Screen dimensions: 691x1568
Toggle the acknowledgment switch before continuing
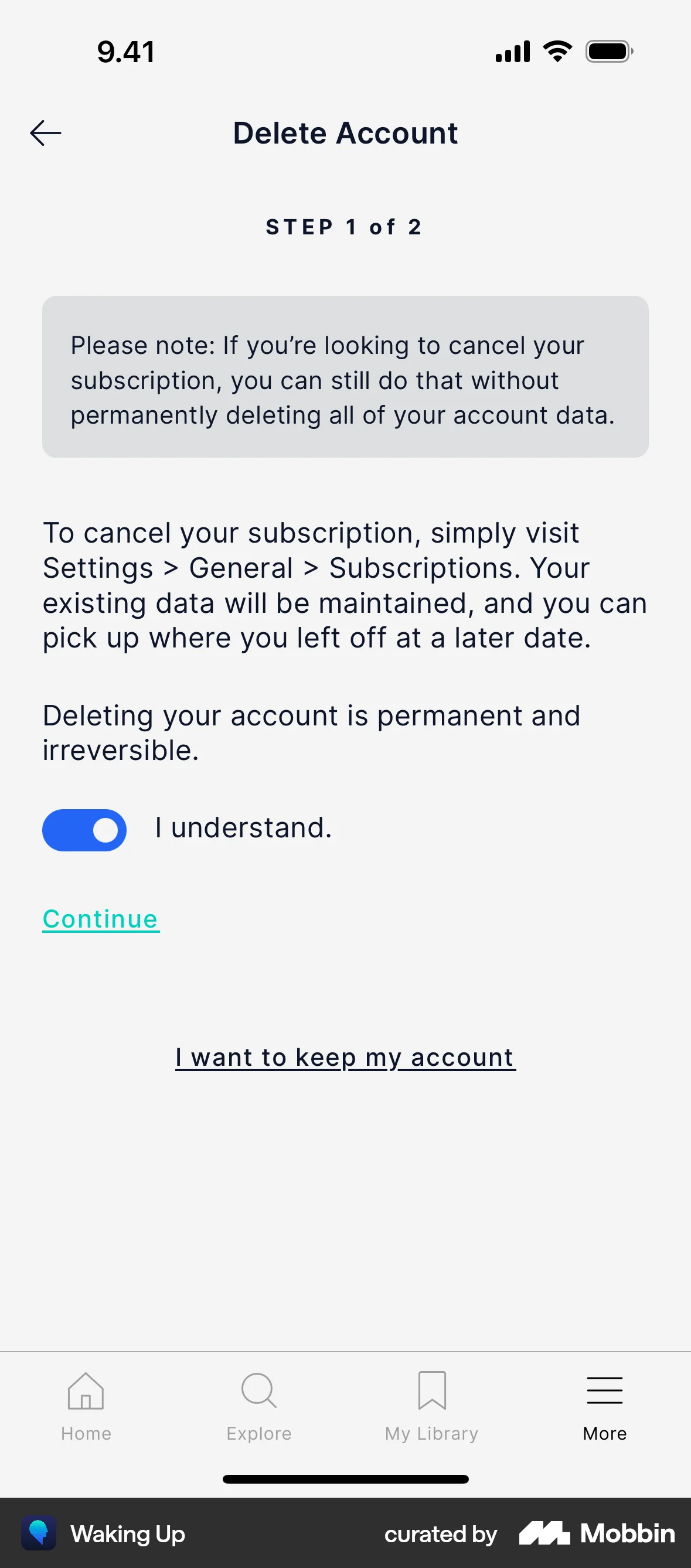(84, 830)
